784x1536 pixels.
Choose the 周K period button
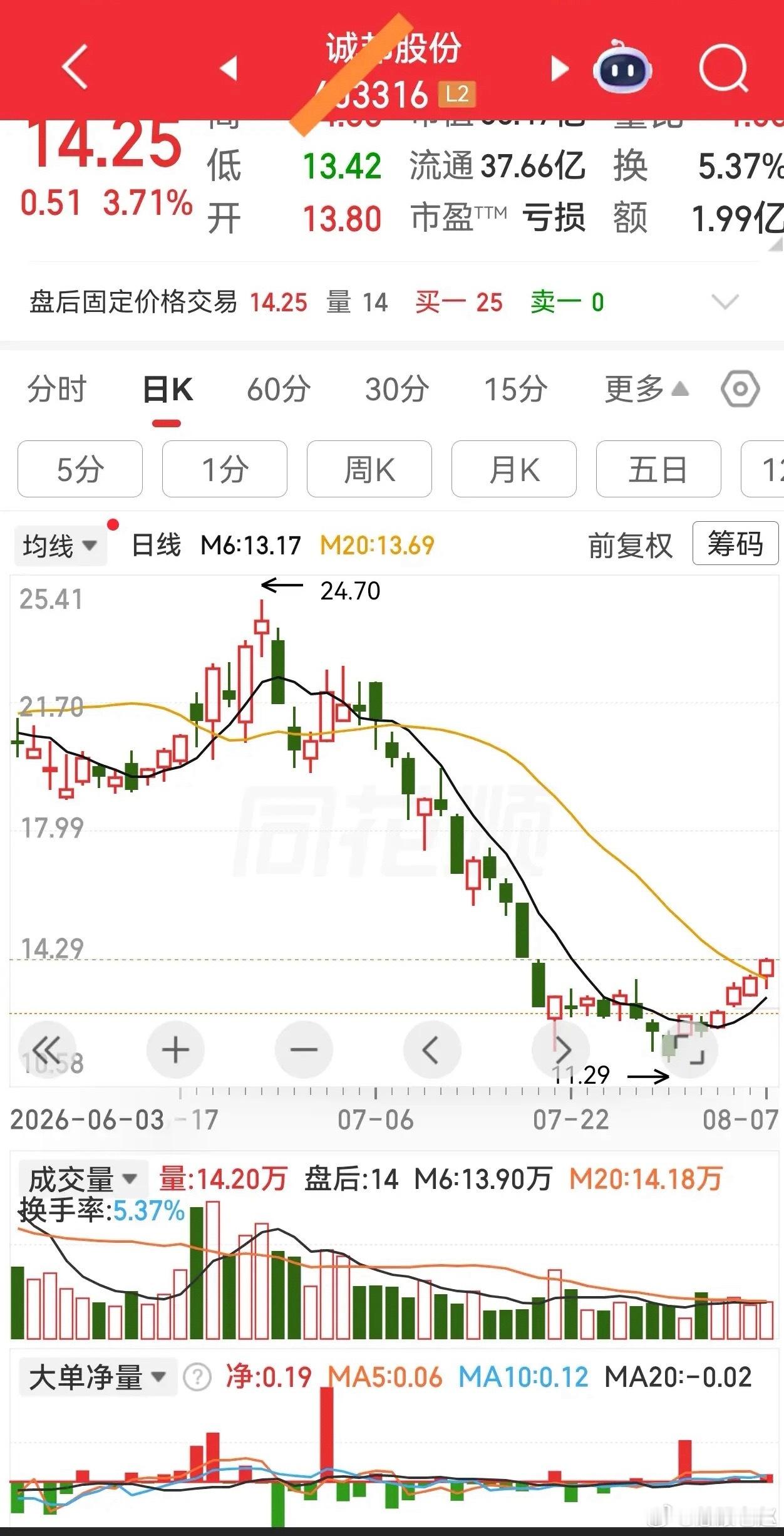coord(369,469)
